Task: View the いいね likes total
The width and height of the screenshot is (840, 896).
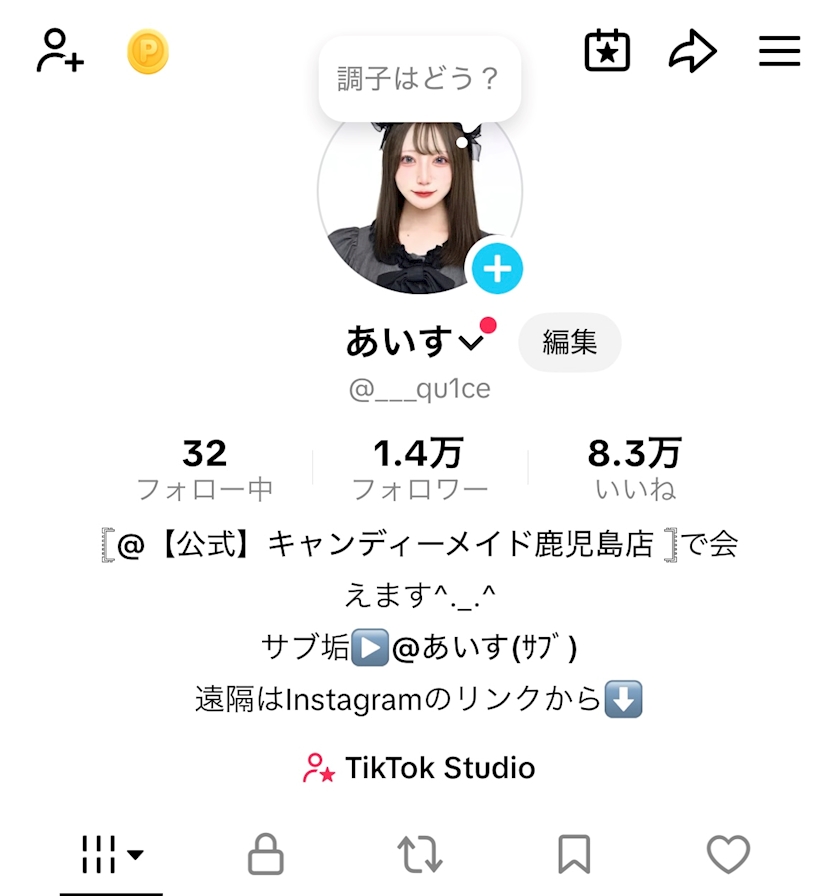Action: click(x=634, y=469)
